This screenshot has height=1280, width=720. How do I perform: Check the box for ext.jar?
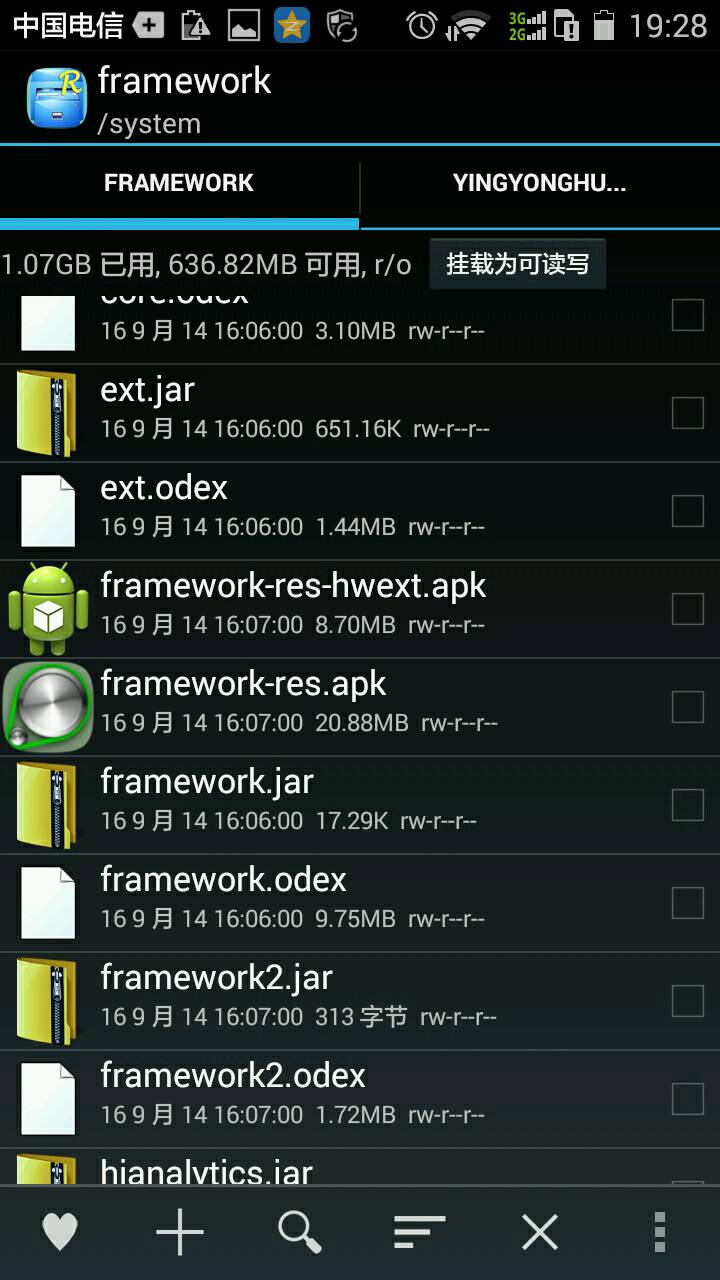[687, 412]
